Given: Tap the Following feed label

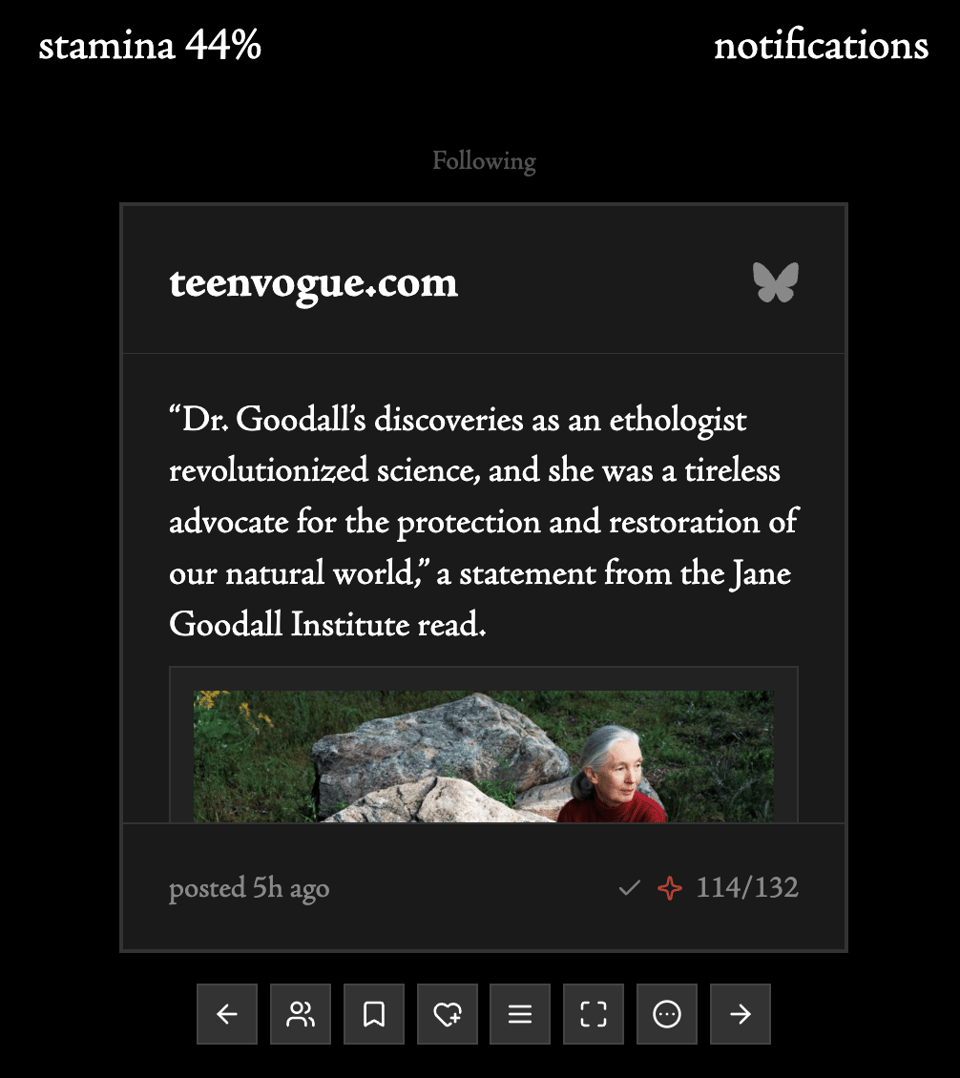Looking at the screenshot, I should coord(483,160).
